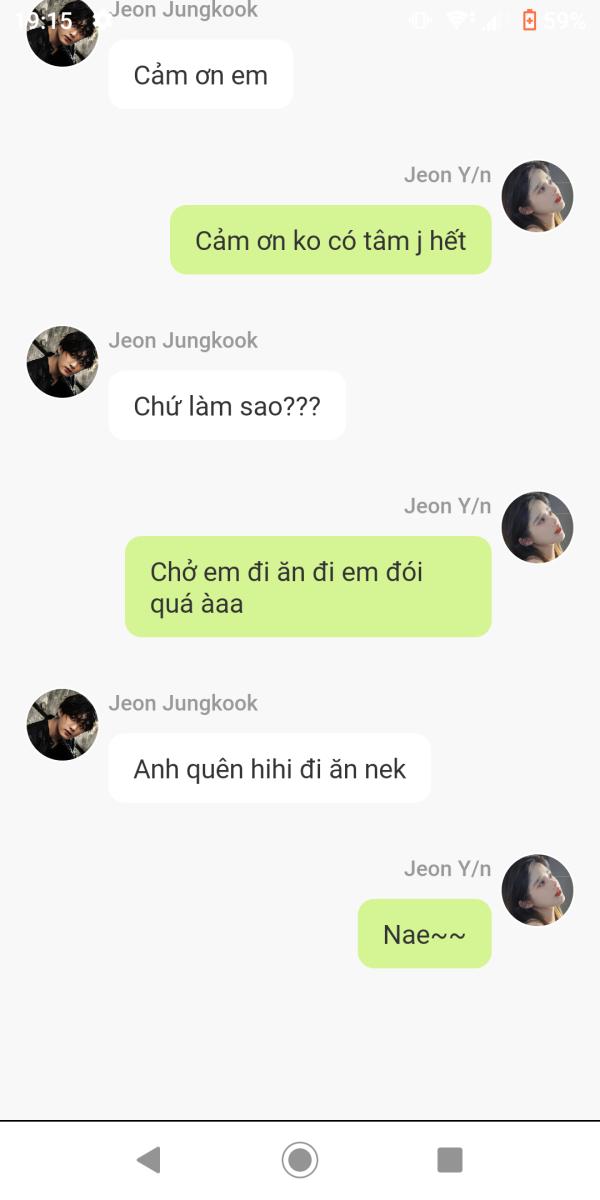Image resolution: width=600 pixels, height=1200 pixels.
Task: Go back with the navigation bar arrow
Action: coord(149,1160)
